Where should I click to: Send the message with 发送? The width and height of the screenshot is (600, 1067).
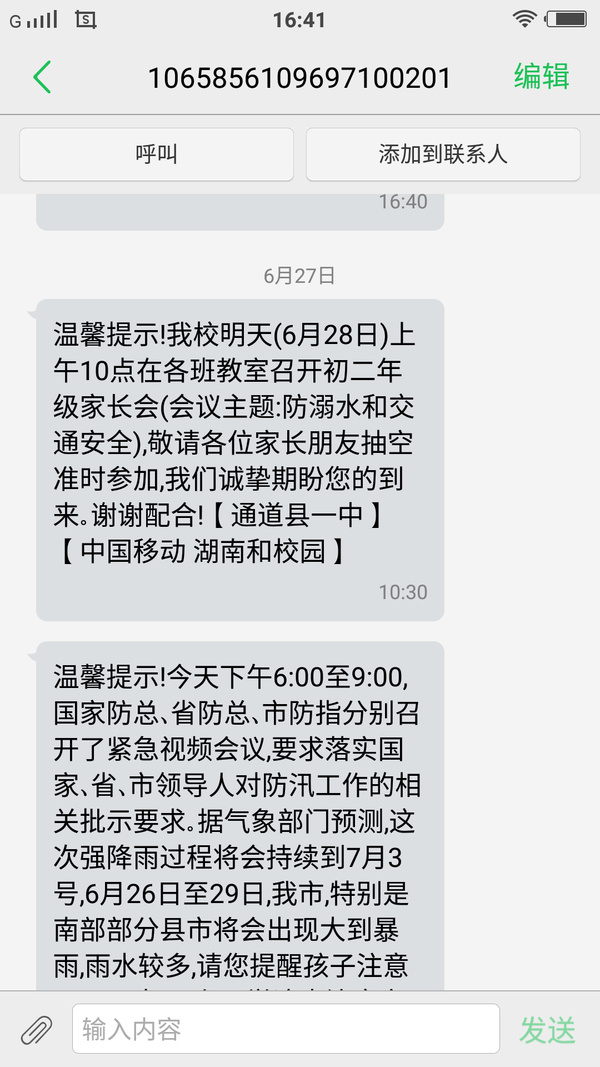coord(548,1030)
